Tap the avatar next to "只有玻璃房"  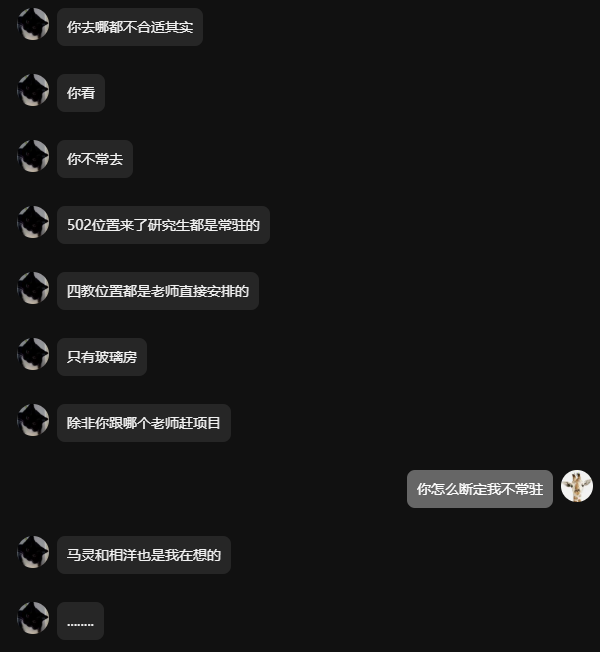[x=33, y=354]
